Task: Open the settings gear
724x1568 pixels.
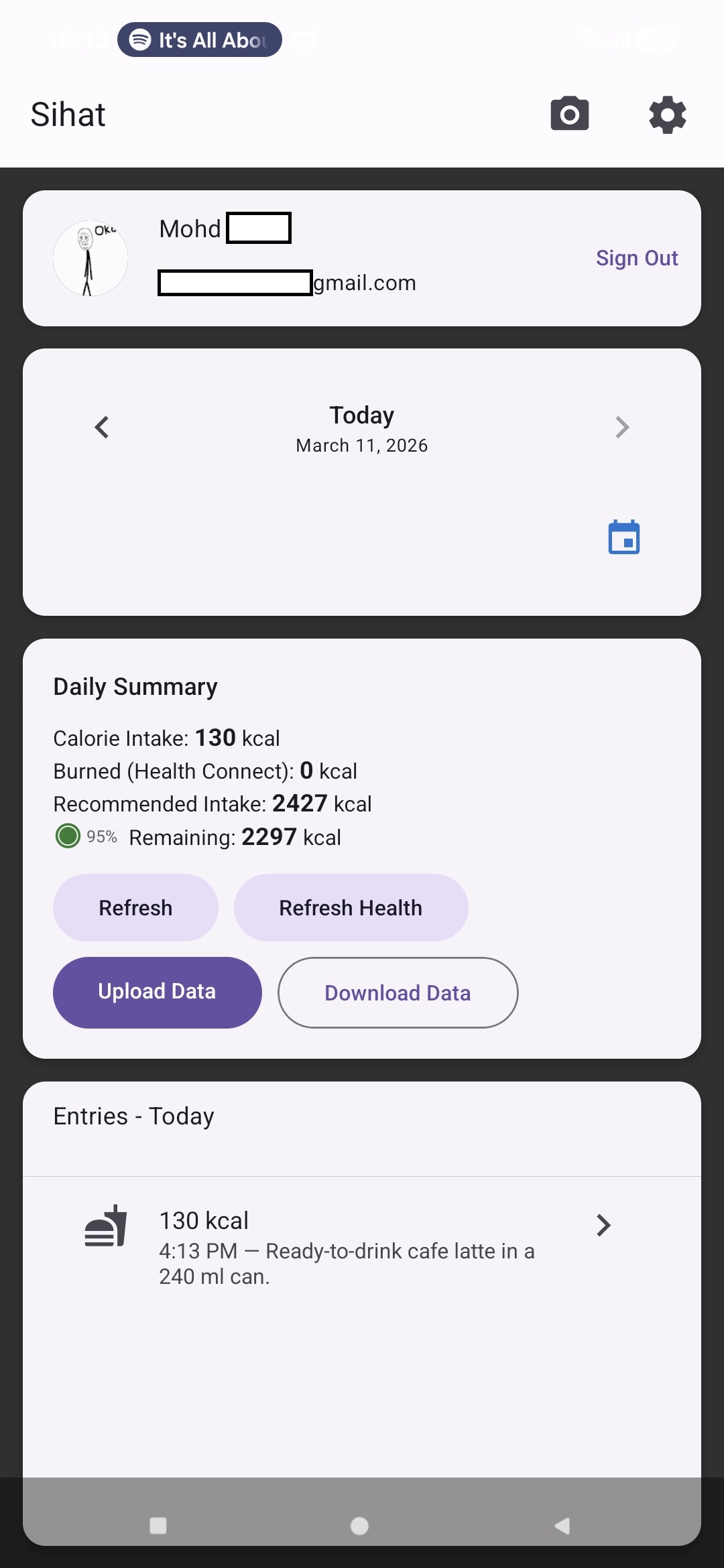Action: coord(667,115)
